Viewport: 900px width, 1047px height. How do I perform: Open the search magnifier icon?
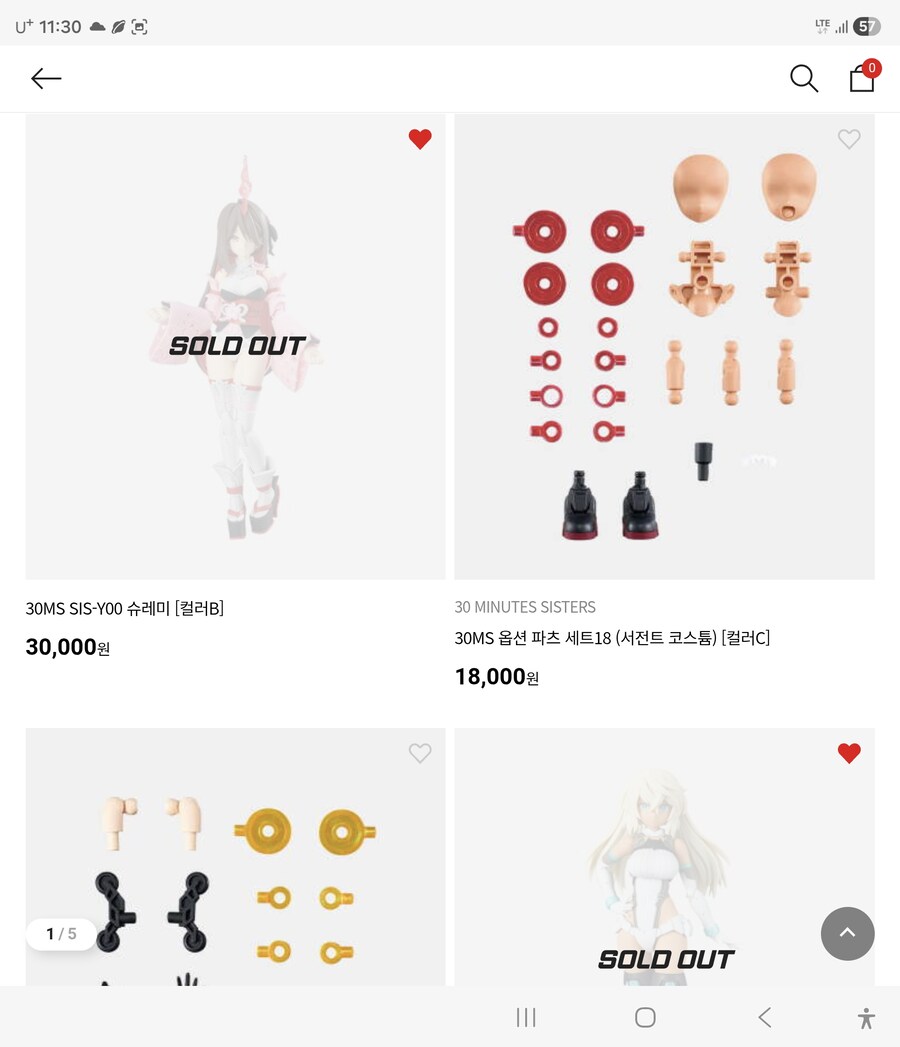804,78
